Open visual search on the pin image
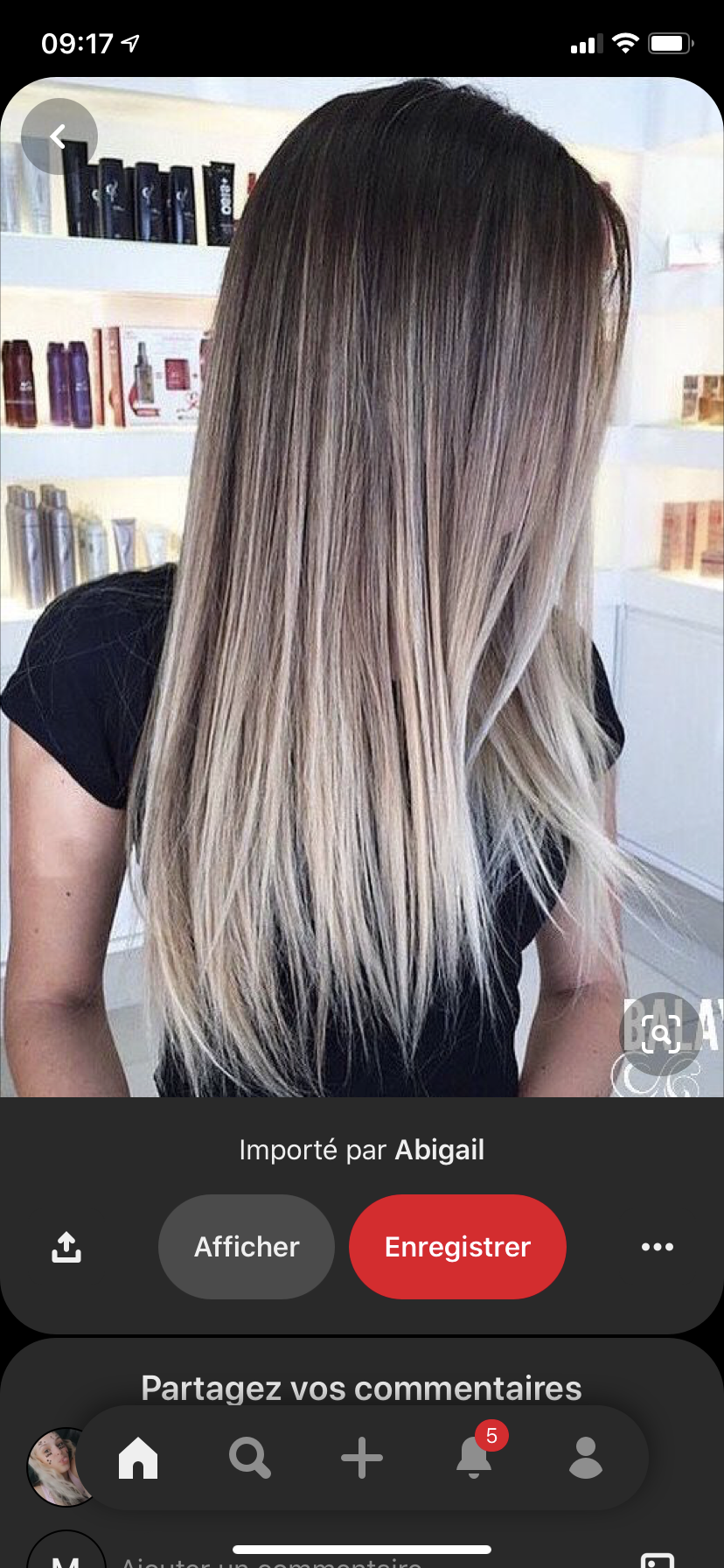Screen dimensions: 724x1568 661,1034
